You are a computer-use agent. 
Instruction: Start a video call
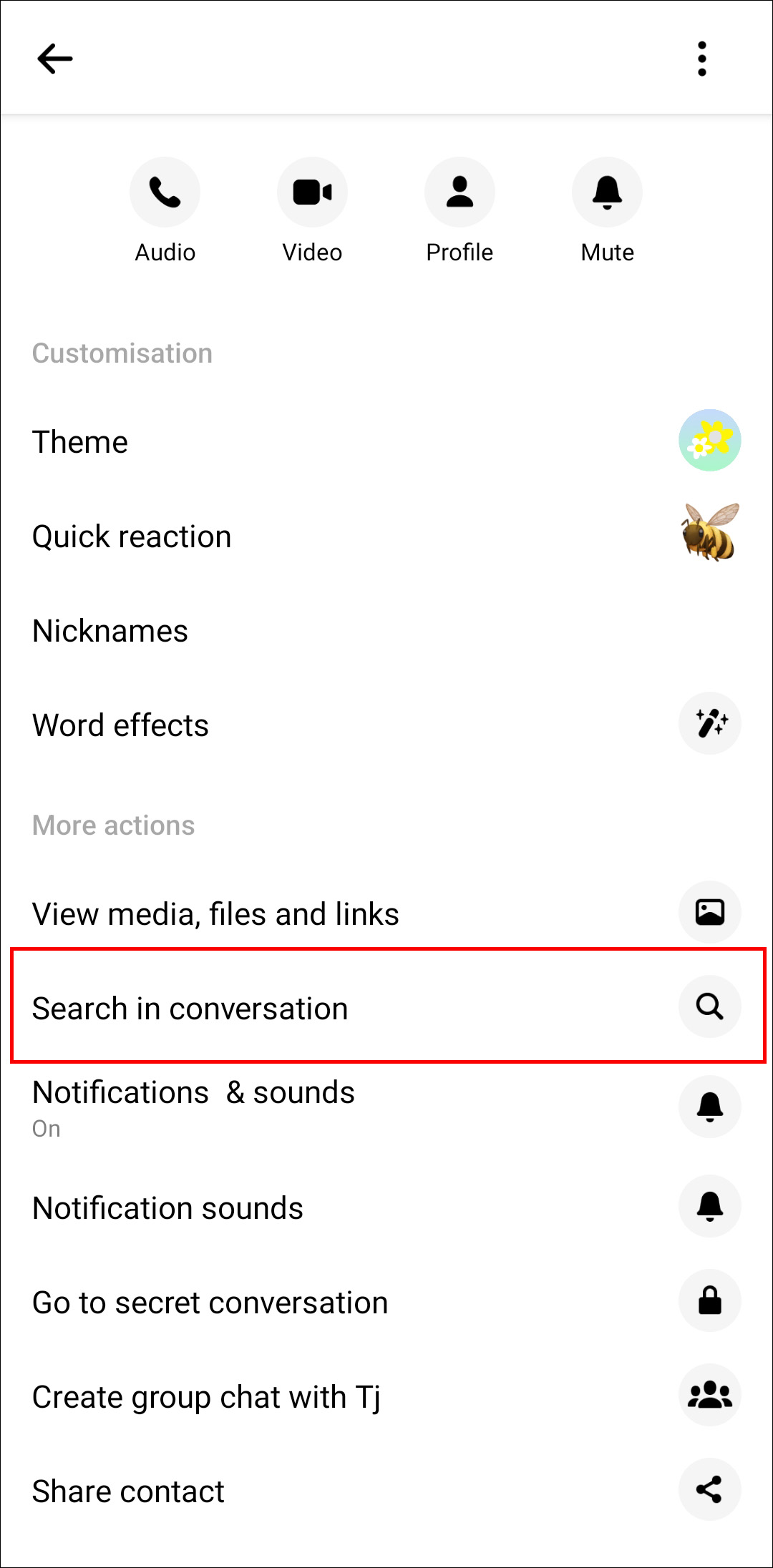click(312, 193)
